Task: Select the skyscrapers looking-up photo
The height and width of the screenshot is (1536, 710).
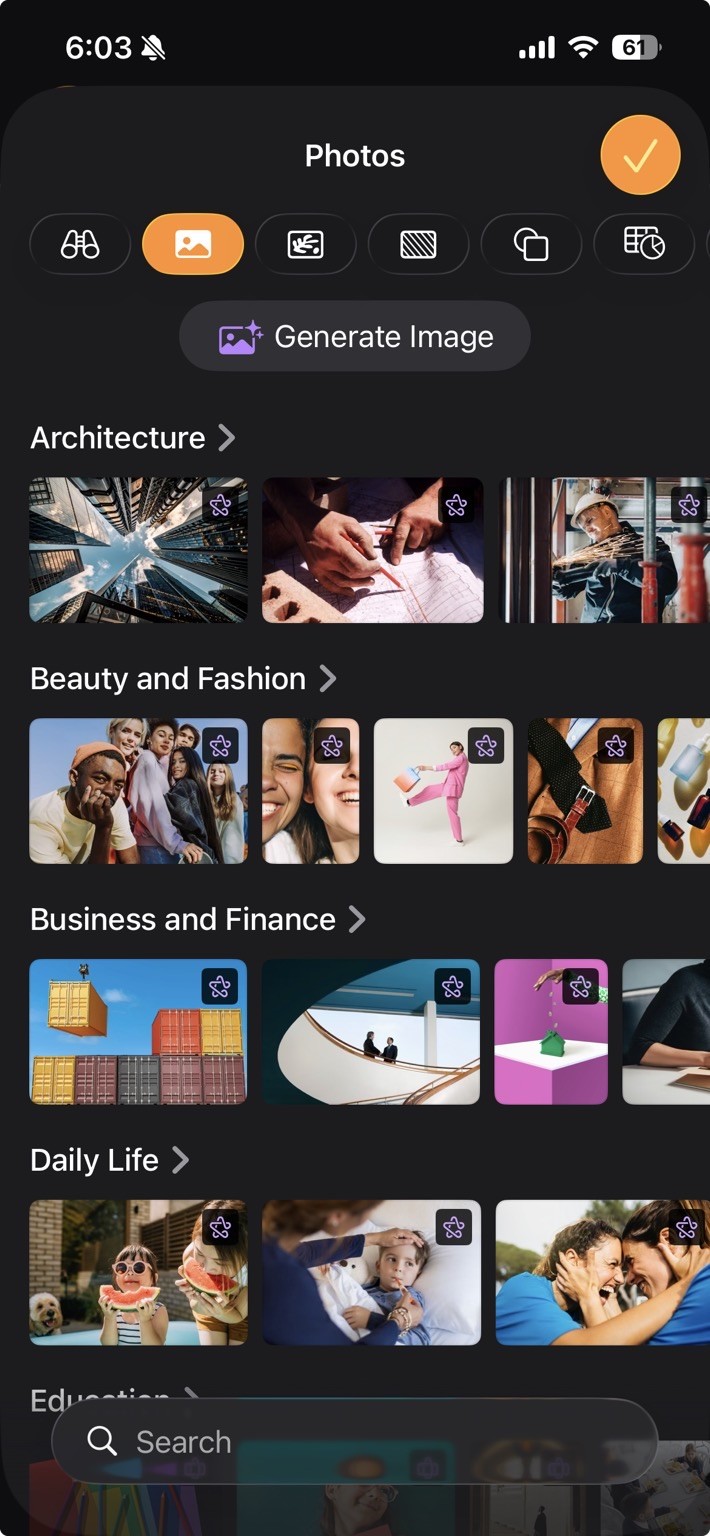Action: [138, 550]
